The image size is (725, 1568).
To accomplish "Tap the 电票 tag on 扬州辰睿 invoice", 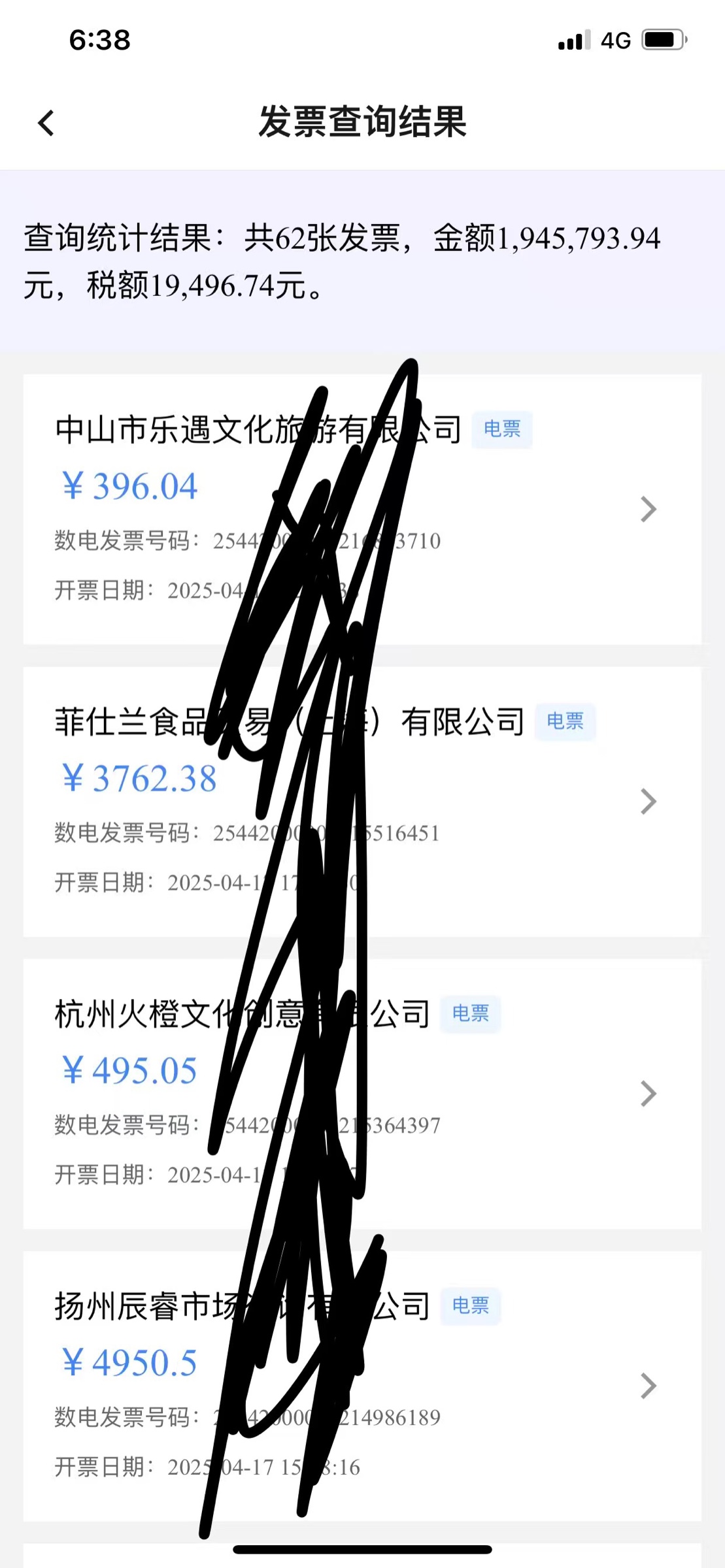I will [x=471, y=1305].
